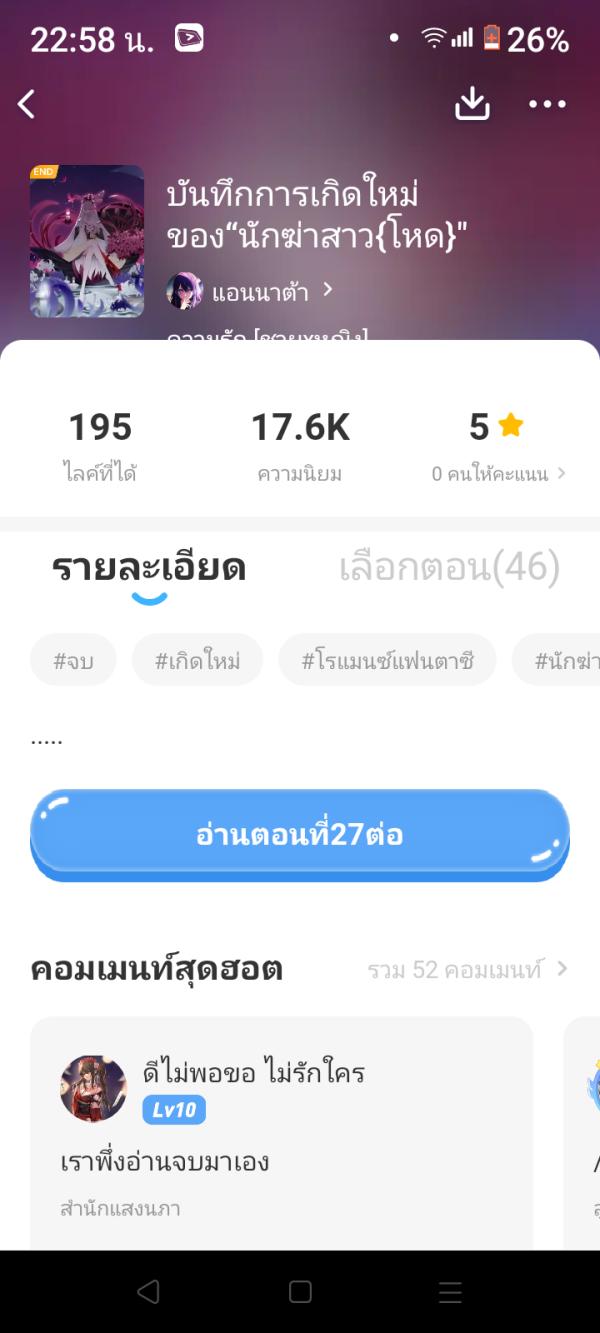Tap the #จบ tag chip

(x=73, y=660)
